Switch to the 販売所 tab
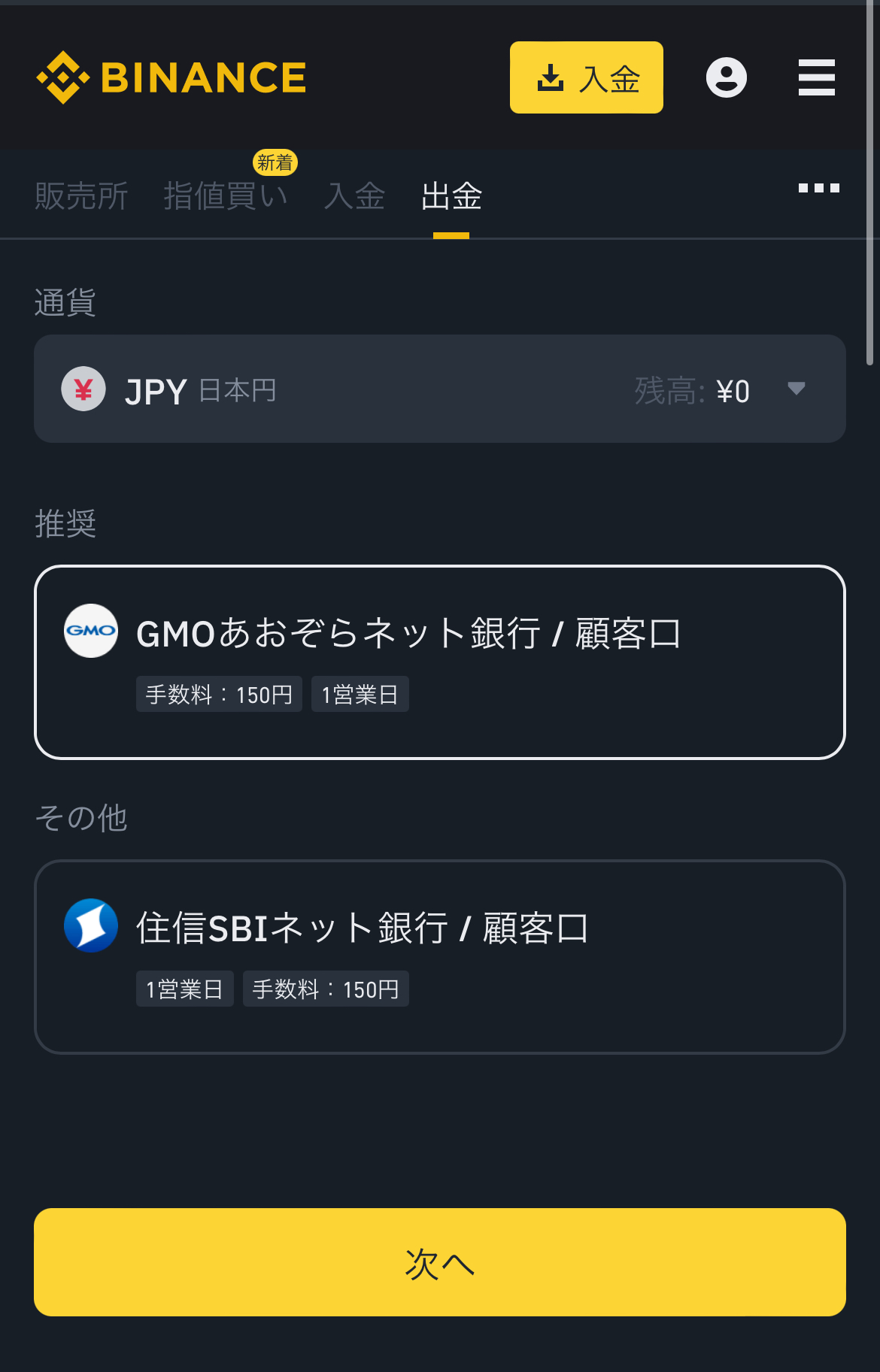Viewport: 880px width, 1372px height. tap(81, 196)
